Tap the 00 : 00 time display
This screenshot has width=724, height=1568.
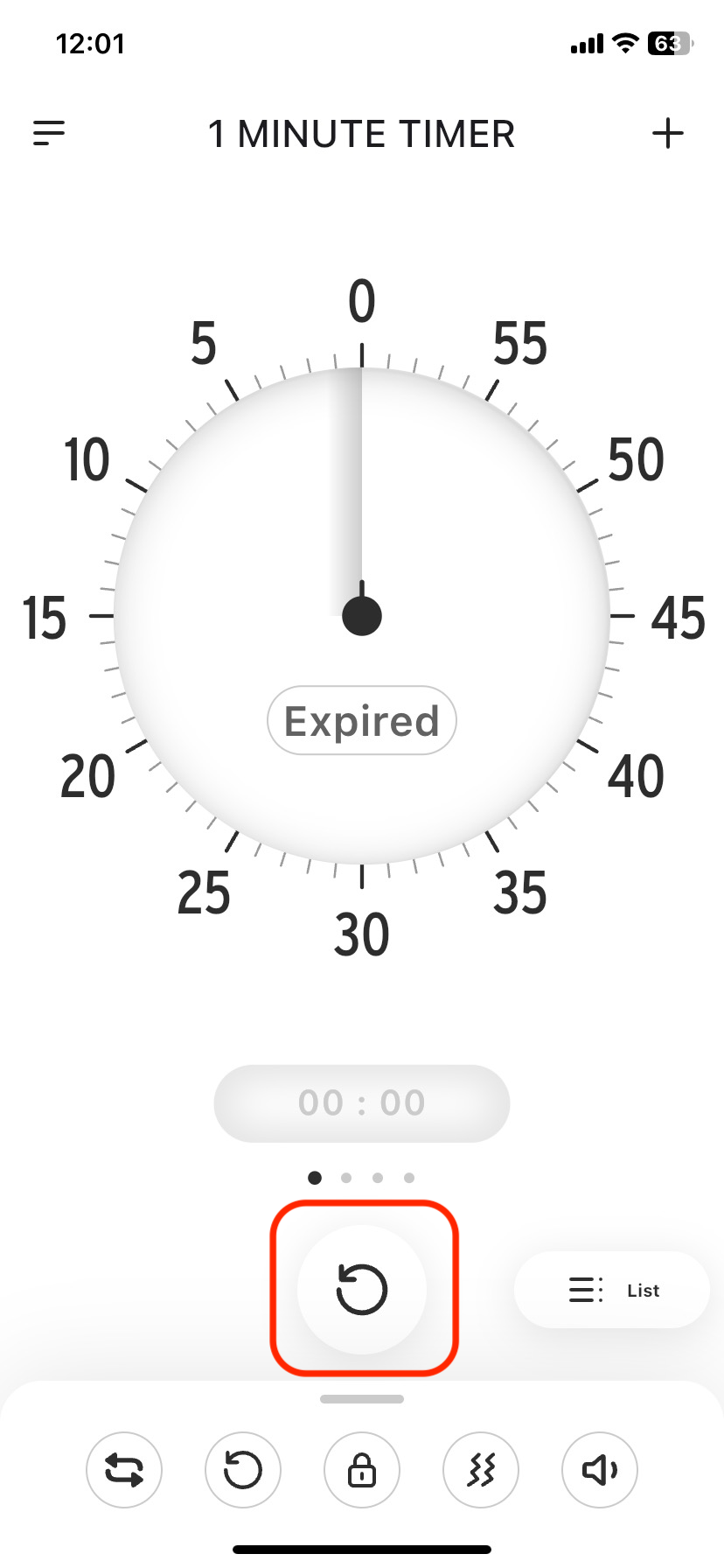[362, 1103]
